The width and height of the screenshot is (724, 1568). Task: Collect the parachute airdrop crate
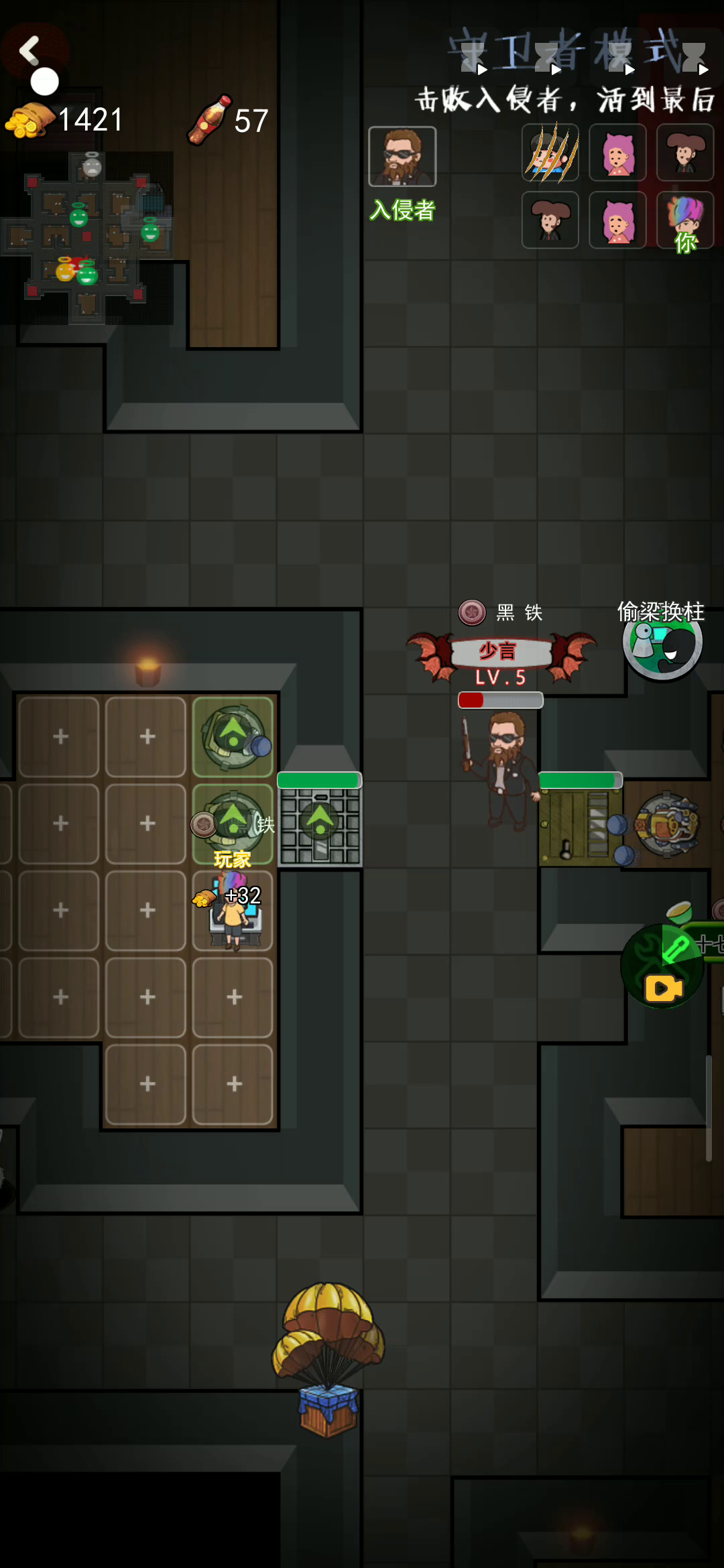click(x=328, y=1360)
